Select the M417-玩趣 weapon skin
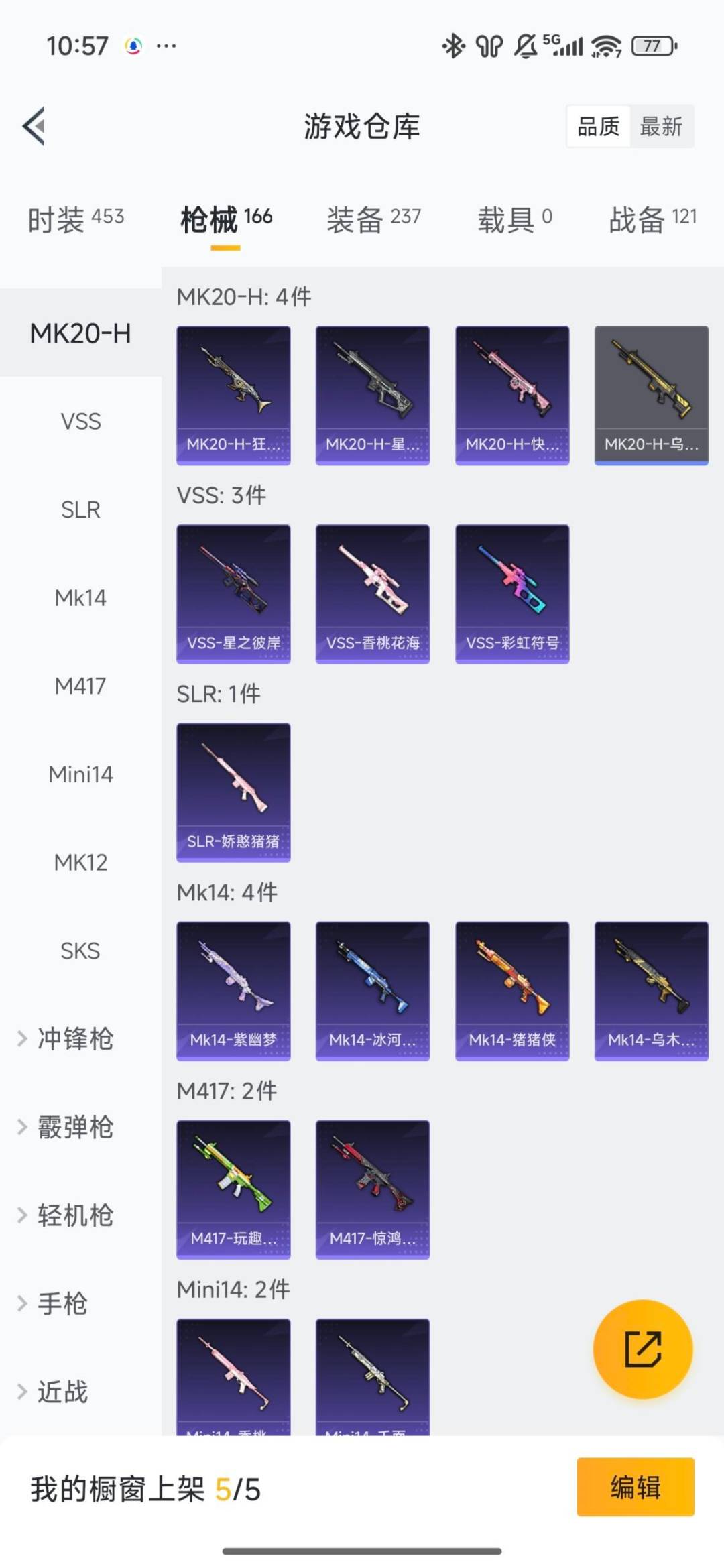This screenshot has height=1568, width=724. (233, 1190)
